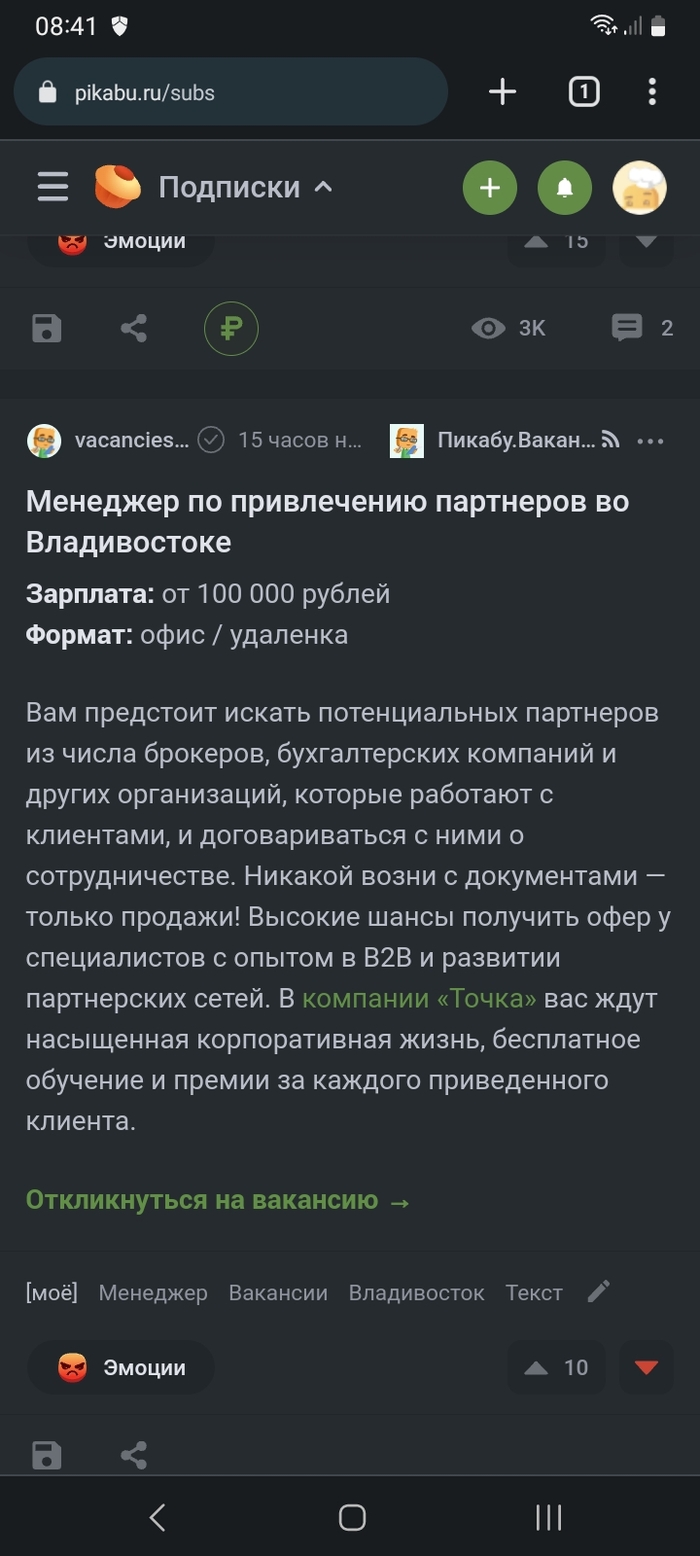This screenshot has height=1556, width=700.
Task: Select the Владивосток tag
Action: [416, 1292]
